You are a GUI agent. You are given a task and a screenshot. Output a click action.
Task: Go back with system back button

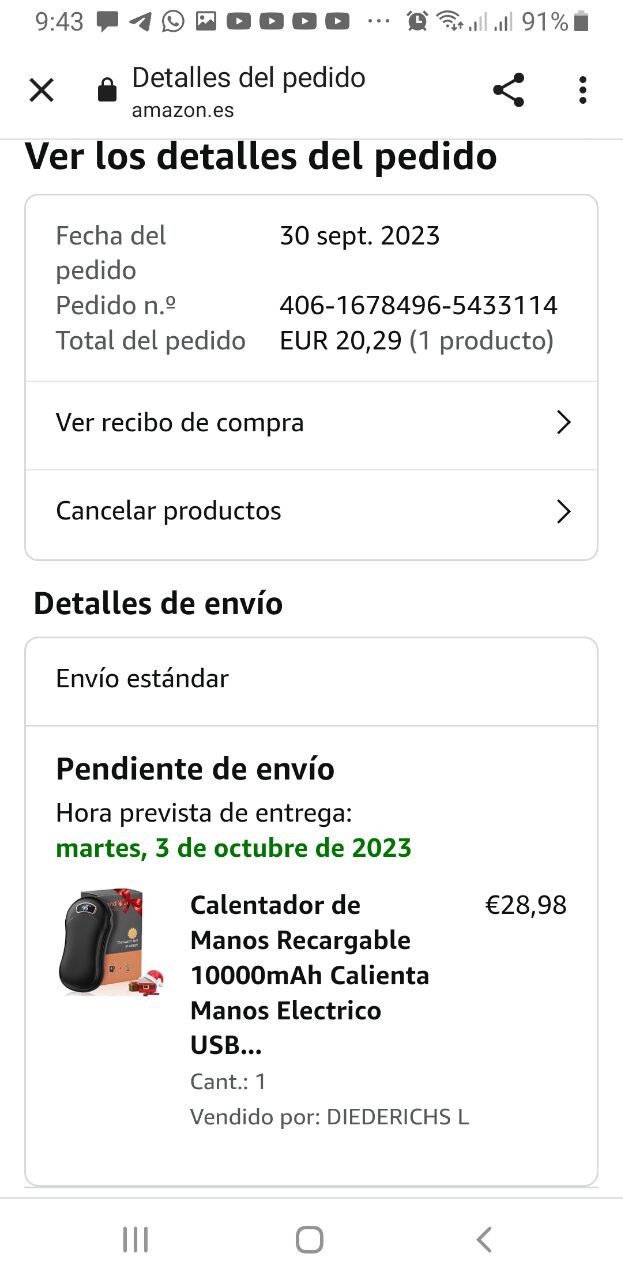click(484, 1240)
